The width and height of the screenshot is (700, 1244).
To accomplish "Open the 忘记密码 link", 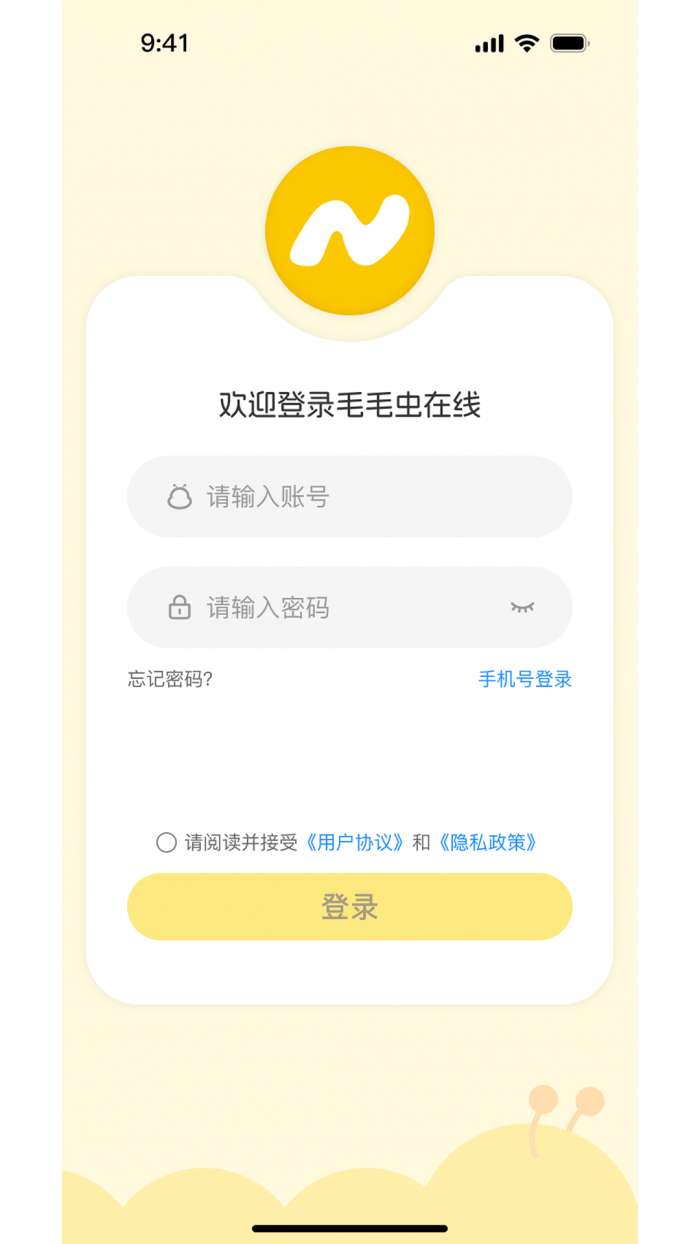I will [170, 680].
